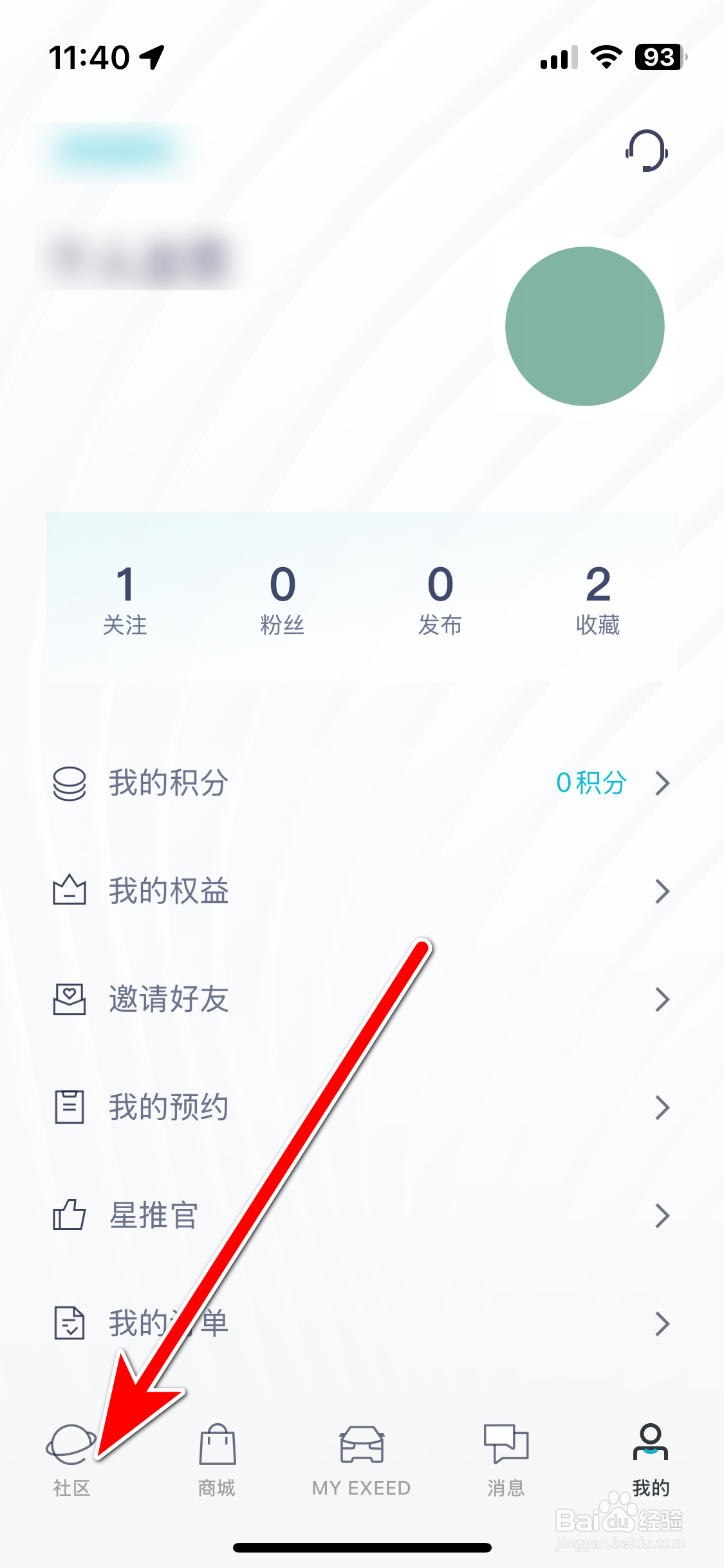The height and width of the screenshot is (1568, 724).
Task: Open the messages chat bubble icon
Action: [x=506, y=1442]
